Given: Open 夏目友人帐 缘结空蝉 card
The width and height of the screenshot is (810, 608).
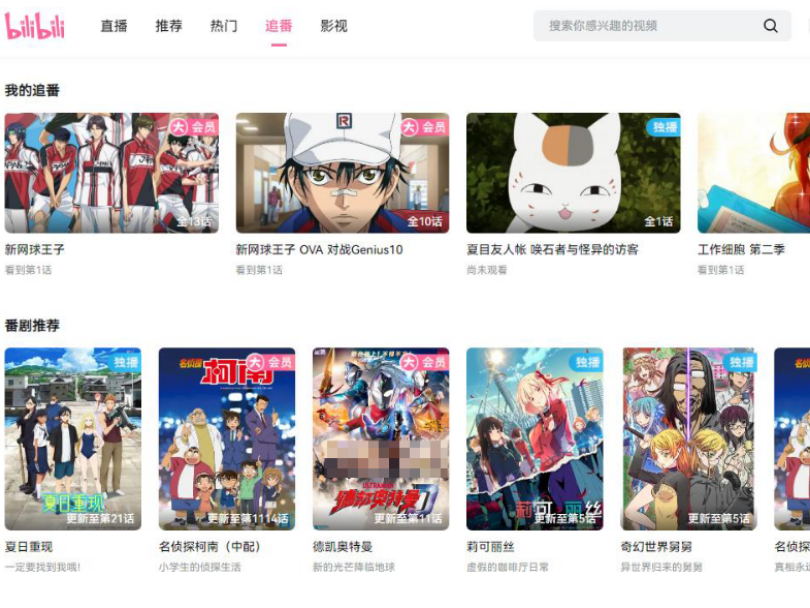Looking at the screenshot, I should (x=573, y=173).
